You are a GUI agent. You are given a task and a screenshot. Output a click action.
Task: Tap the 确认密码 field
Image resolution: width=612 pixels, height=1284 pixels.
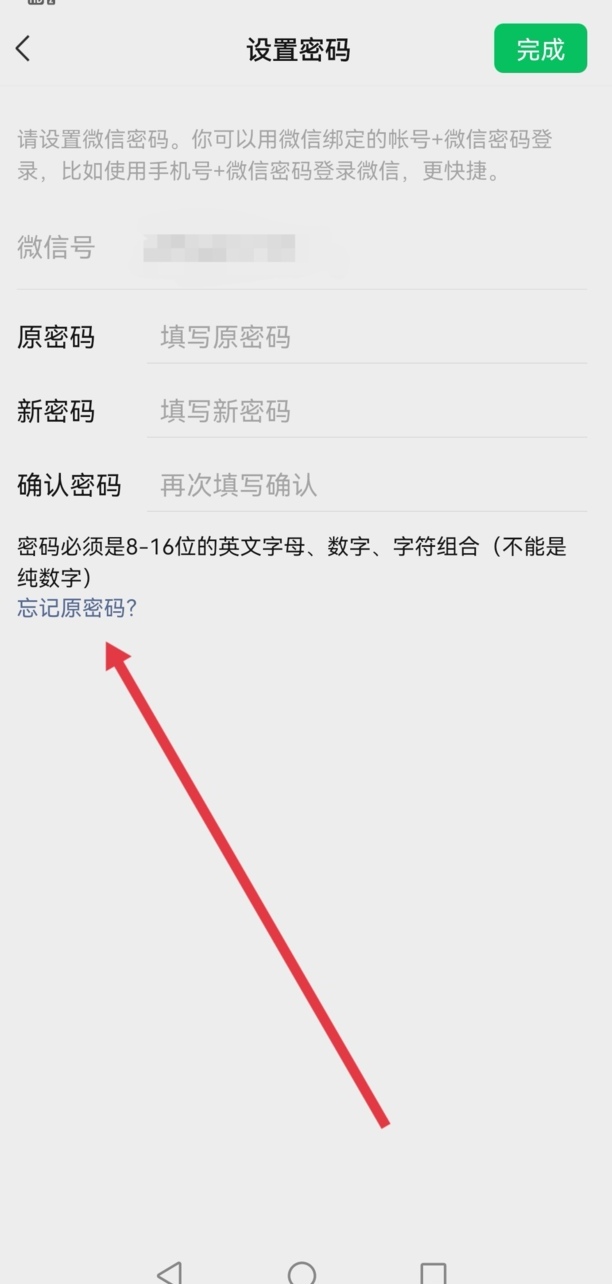pyautogui.click(x=365, y=486)
